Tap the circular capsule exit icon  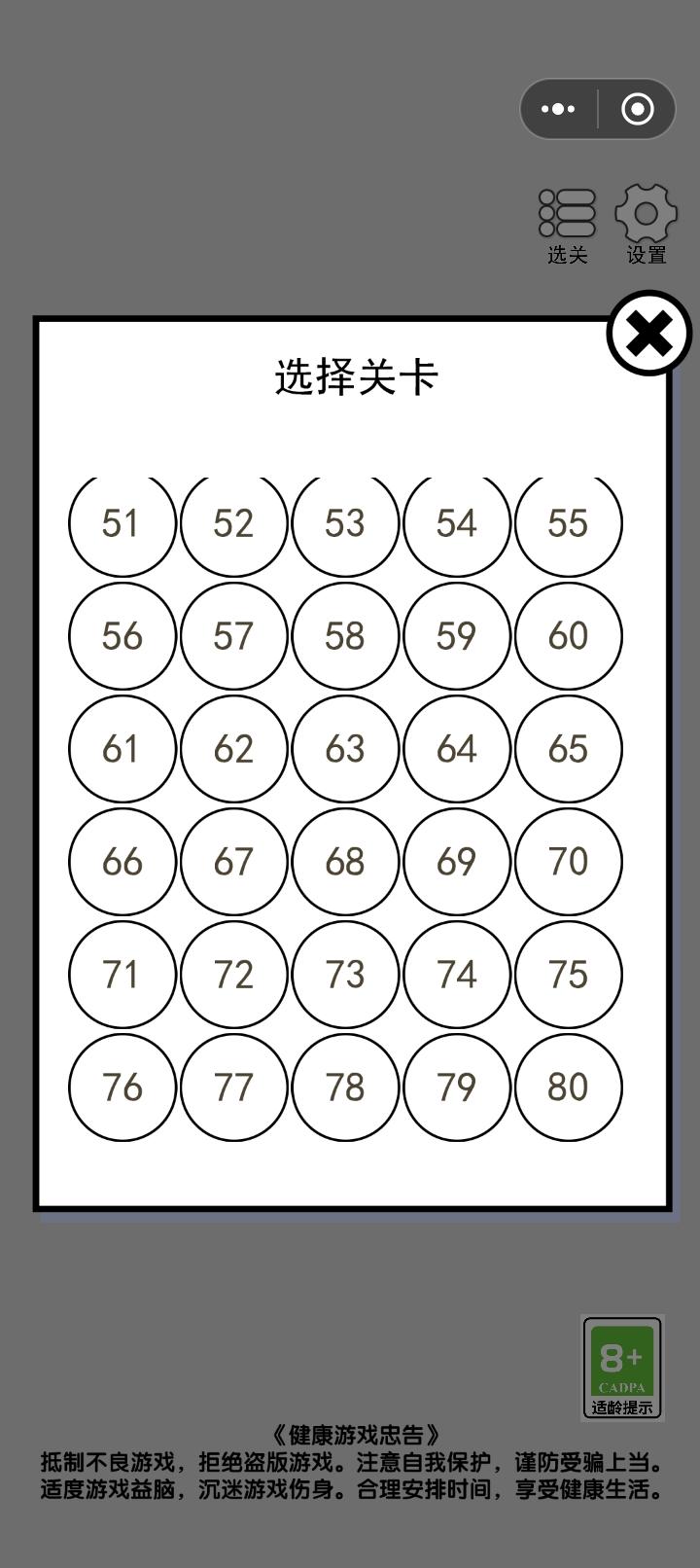coord(637,109)
